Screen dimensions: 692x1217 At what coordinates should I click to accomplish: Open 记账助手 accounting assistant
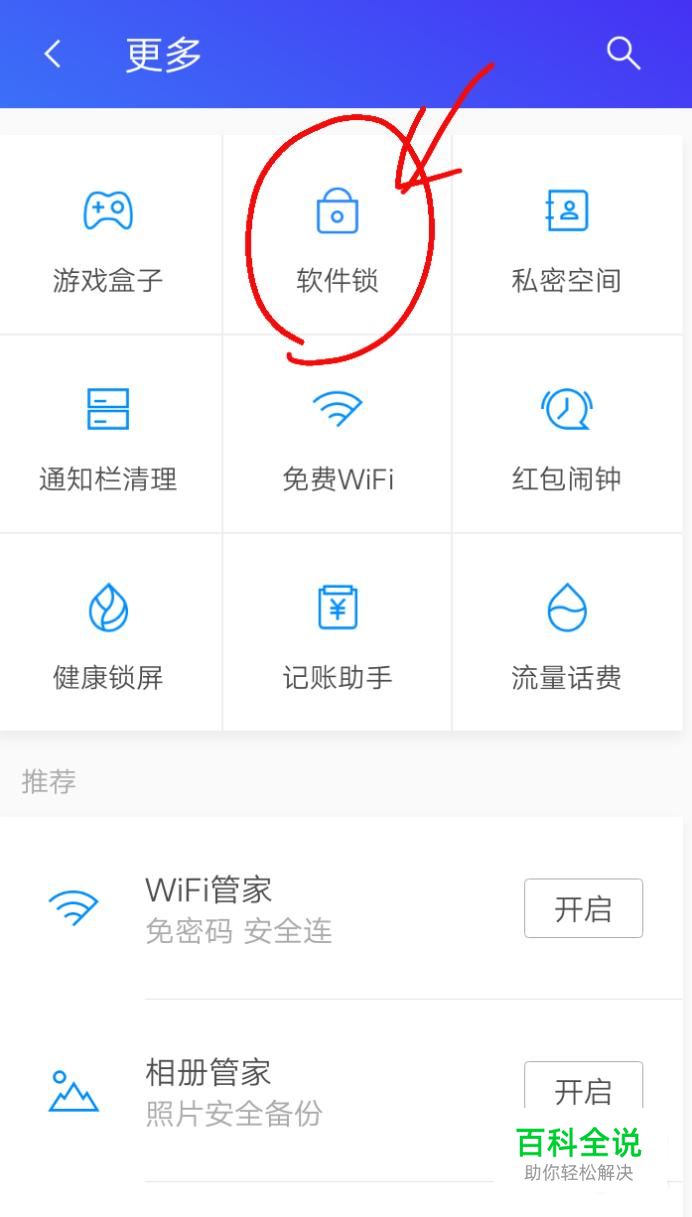(x=337, y=632)
